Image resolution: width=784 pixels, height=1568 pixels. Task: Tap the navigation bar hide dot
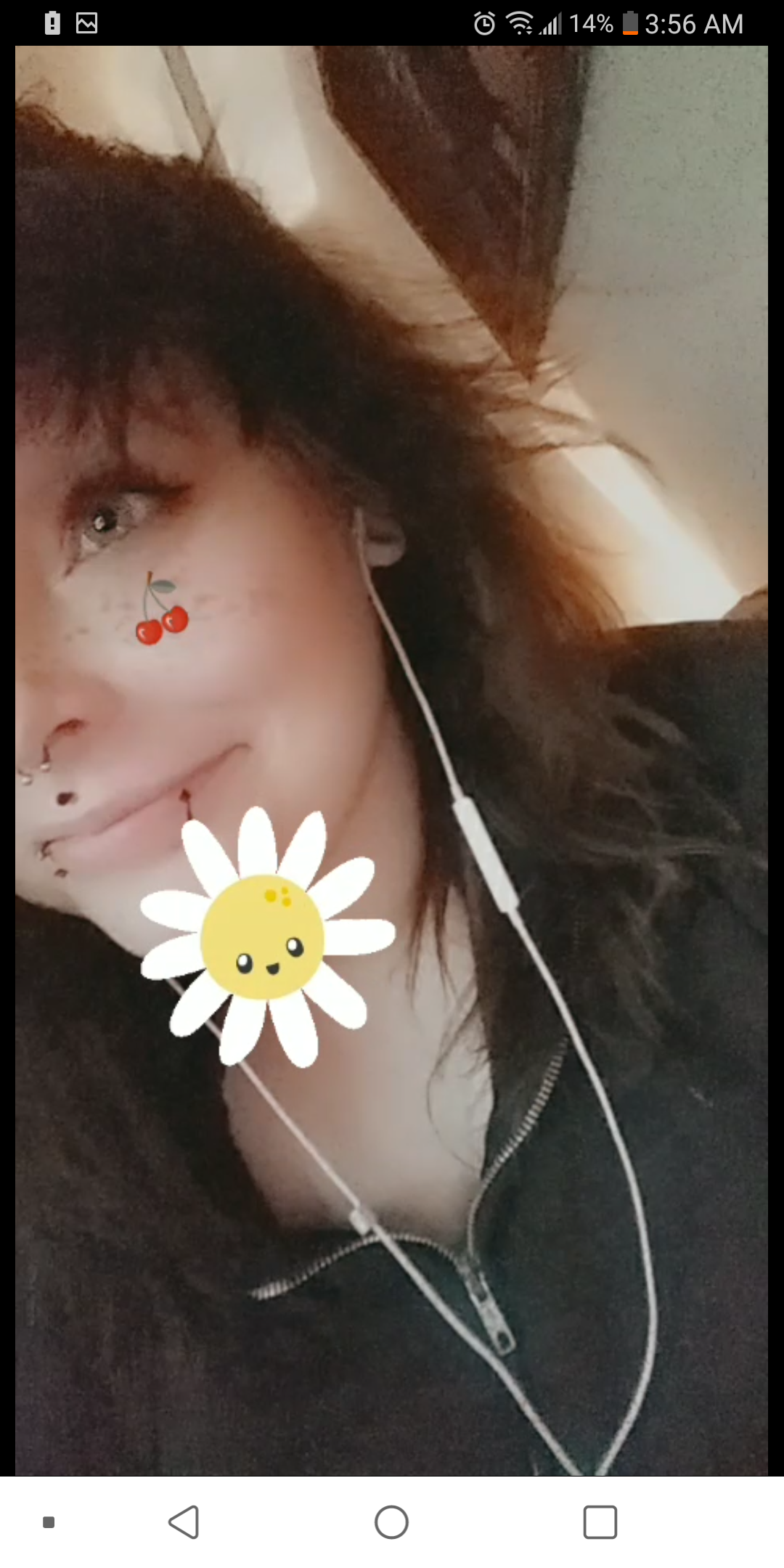49,1522
